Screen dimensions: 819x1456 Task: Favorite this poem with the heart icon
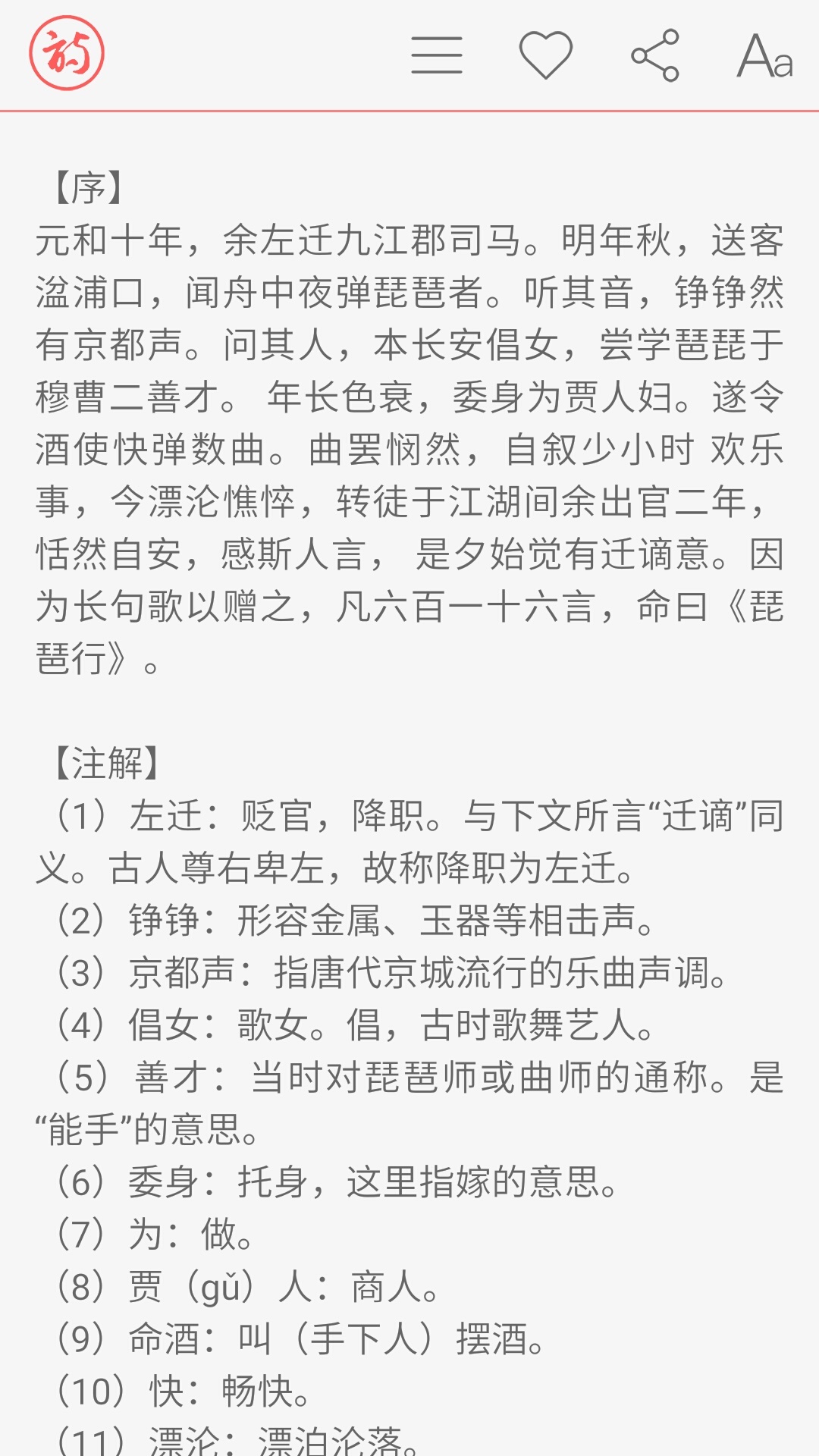coord(546,55)
